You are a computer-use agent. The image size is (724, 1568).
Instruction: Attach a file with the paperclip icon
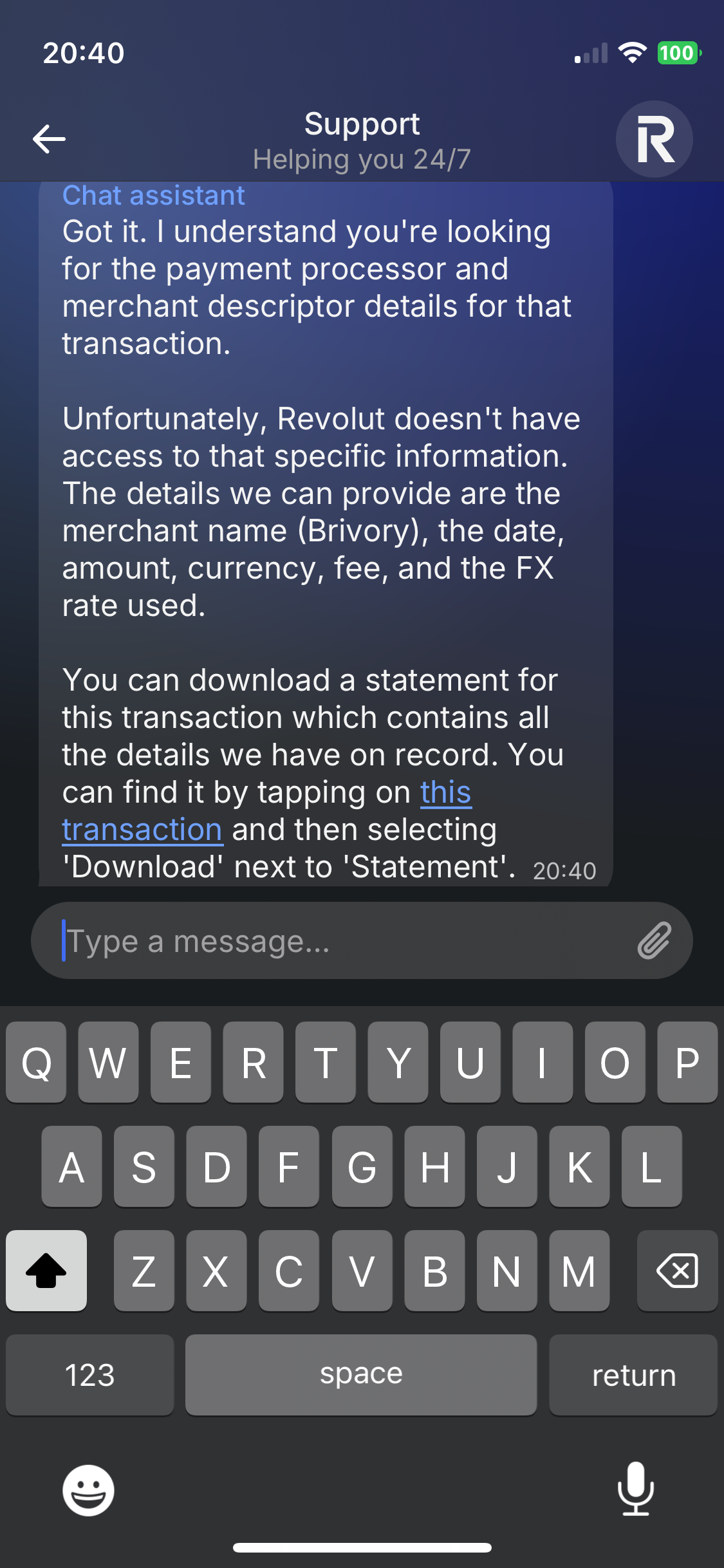pyautogui.click(x=654, y=941)
